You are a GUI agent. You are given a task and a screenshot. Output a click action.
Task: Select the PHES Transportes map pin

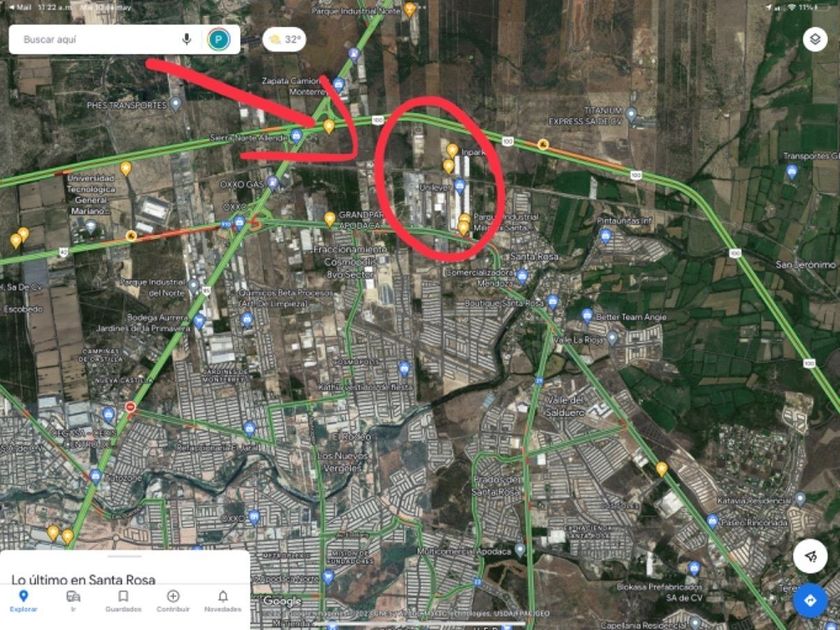point(176,104)
